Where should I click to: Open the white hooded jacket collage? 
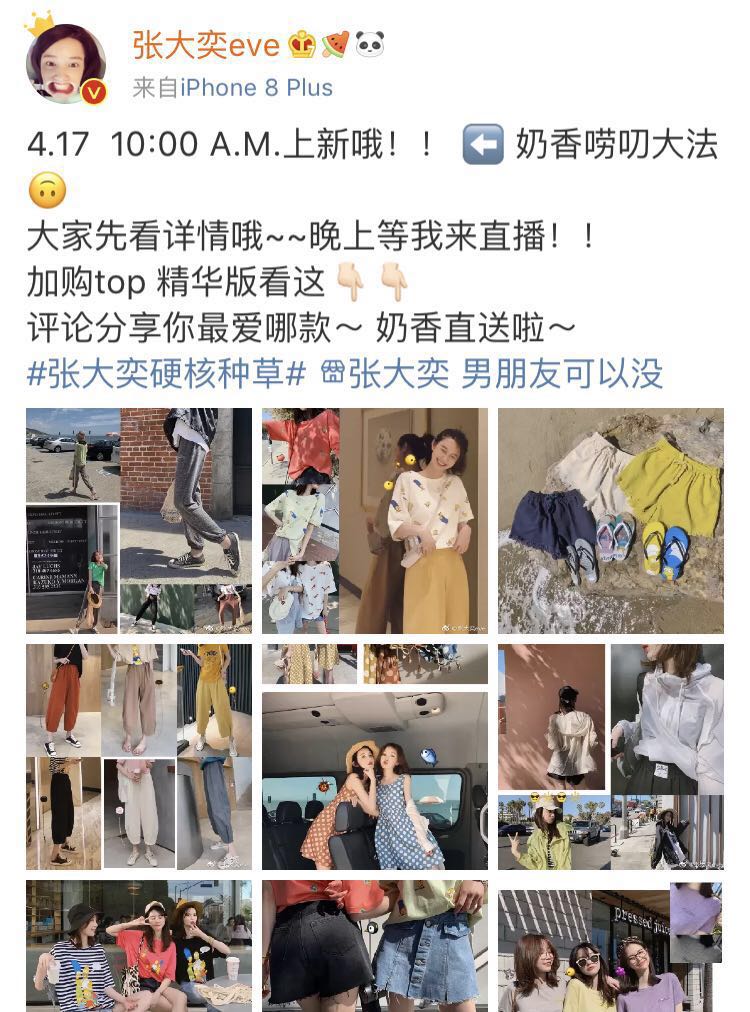click(611, 756)
